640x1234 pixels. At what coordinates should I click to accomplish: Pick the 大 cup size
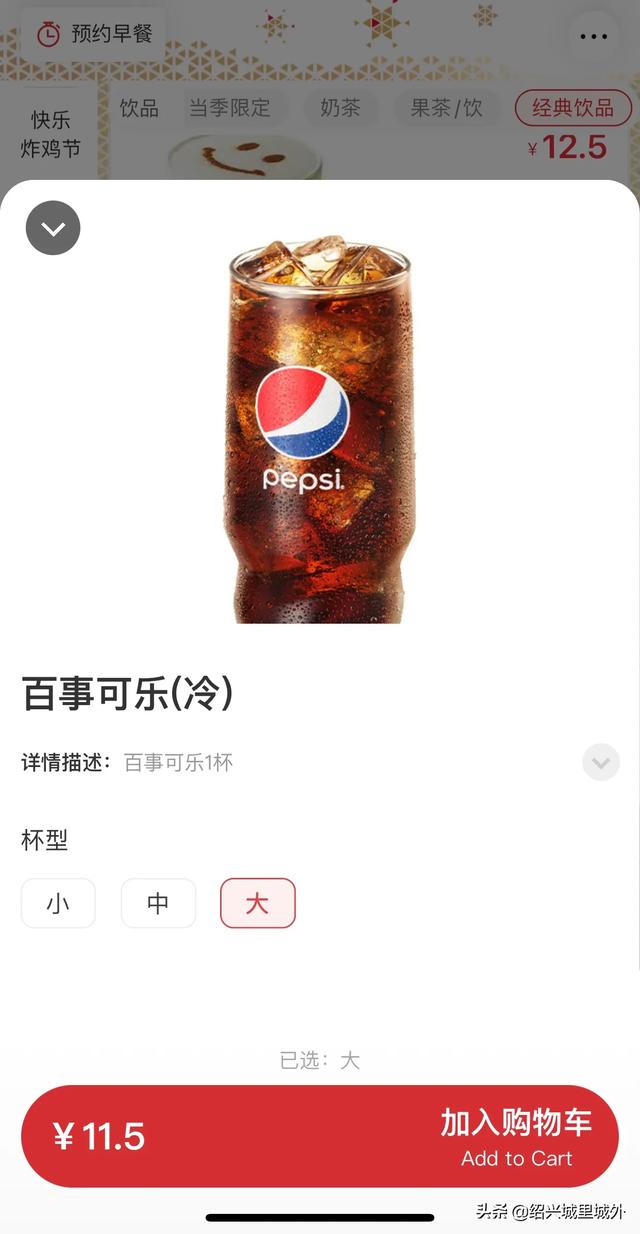257,903
